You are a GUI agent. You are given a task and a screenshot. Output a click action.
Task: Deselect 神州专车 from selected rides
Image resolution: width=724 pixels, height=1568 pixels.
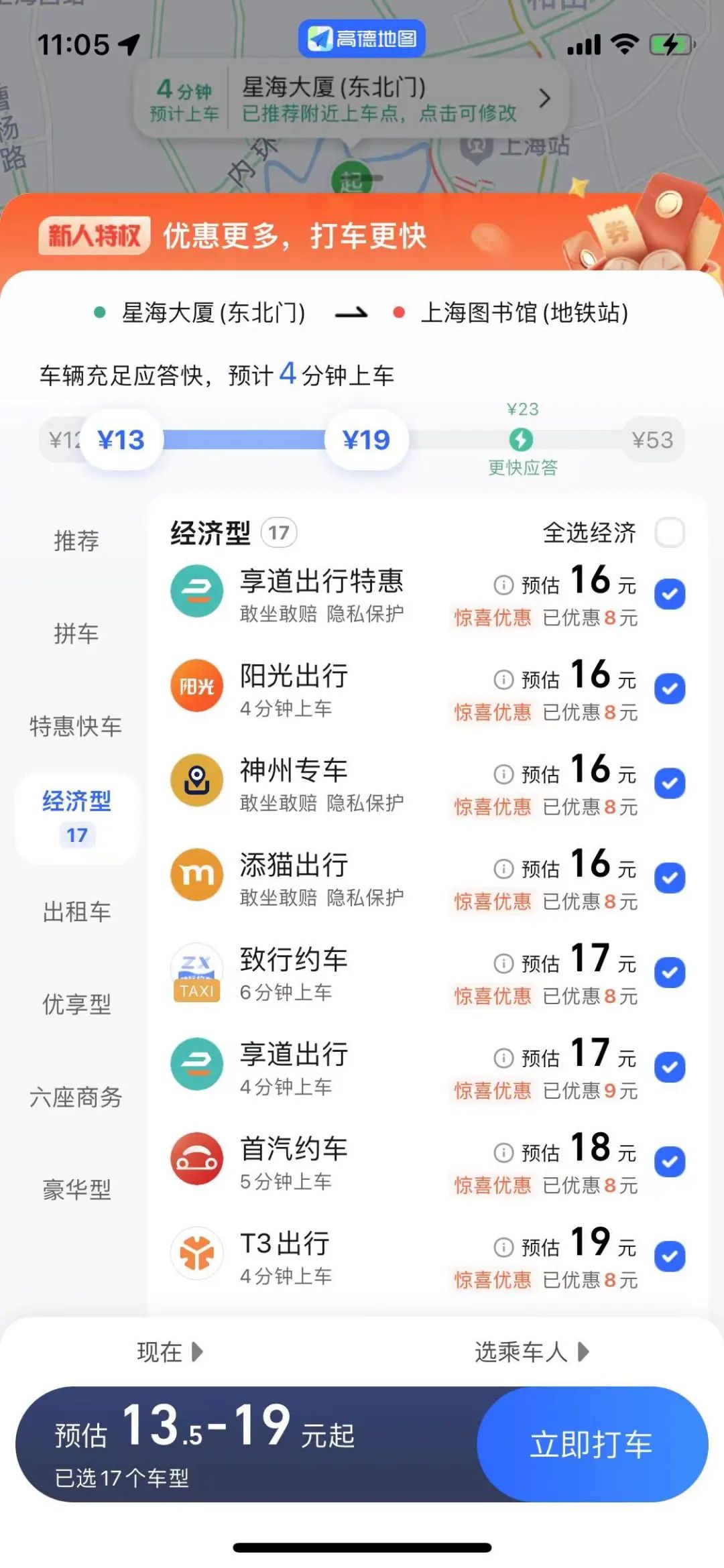[670, 783]
